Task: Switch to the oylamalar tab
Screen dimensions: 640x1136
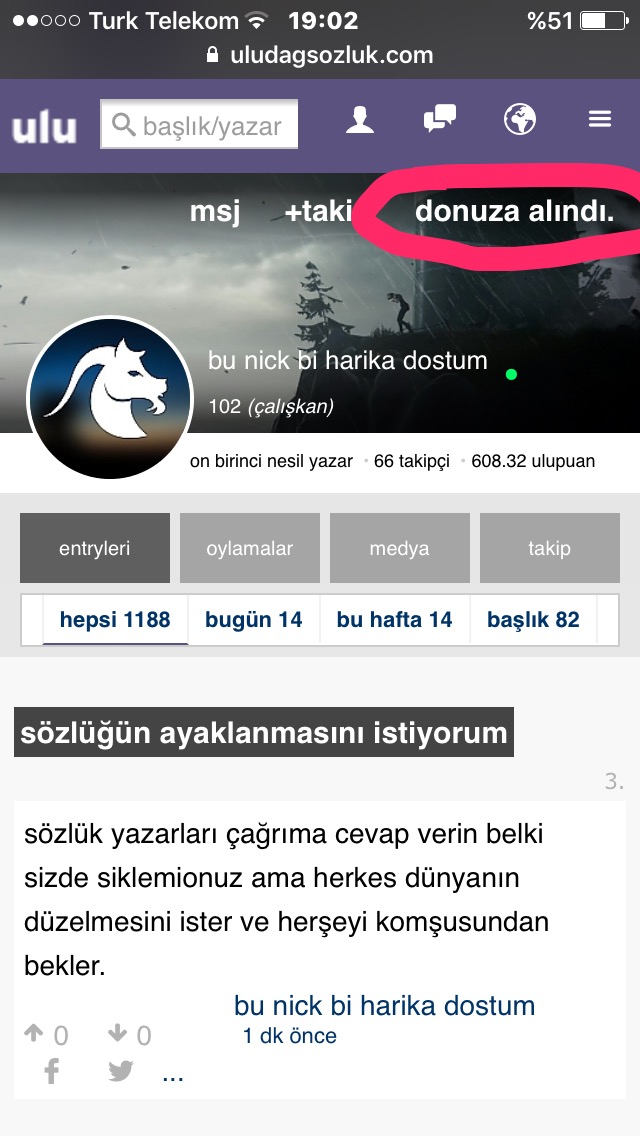Action: (x=250, y=548)
